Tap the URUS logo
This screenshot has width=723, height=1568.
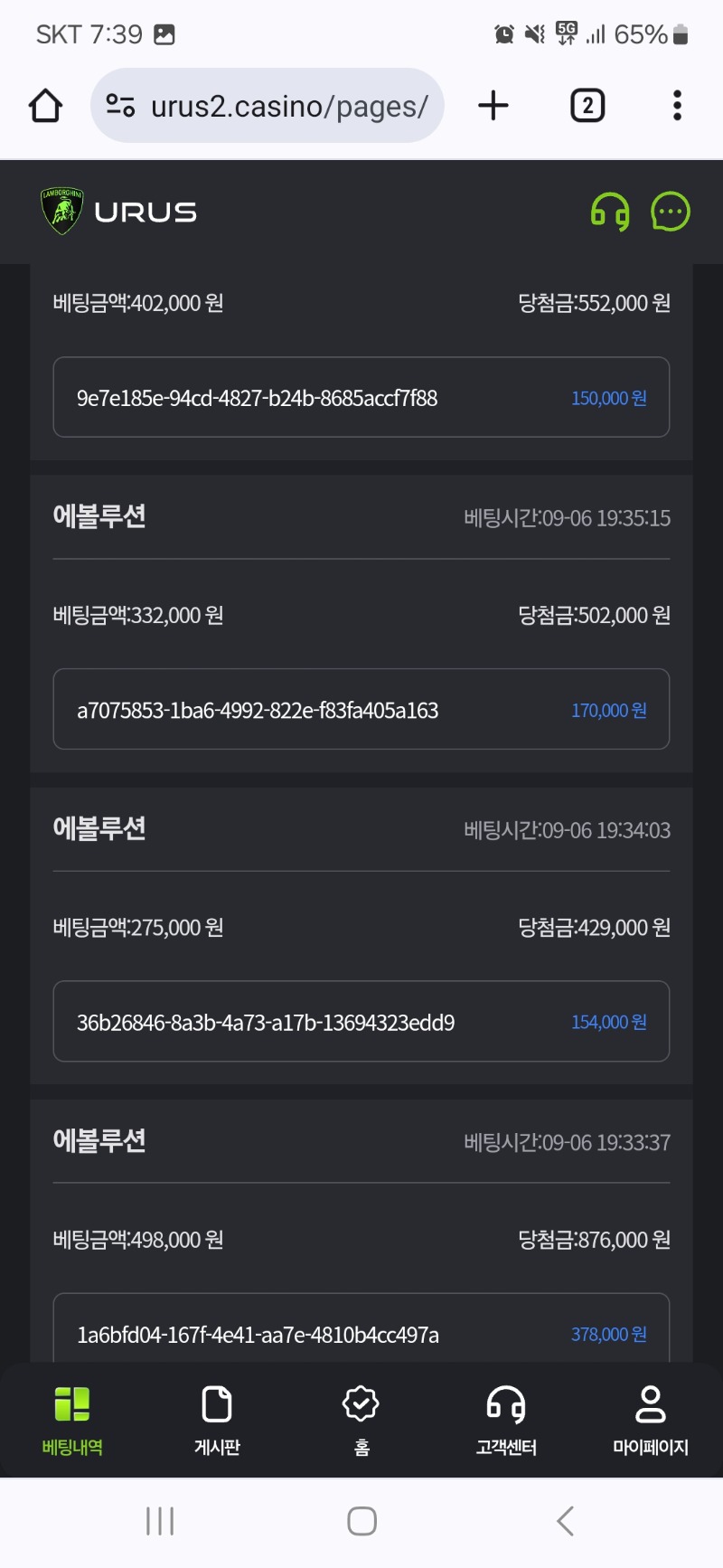119,212
